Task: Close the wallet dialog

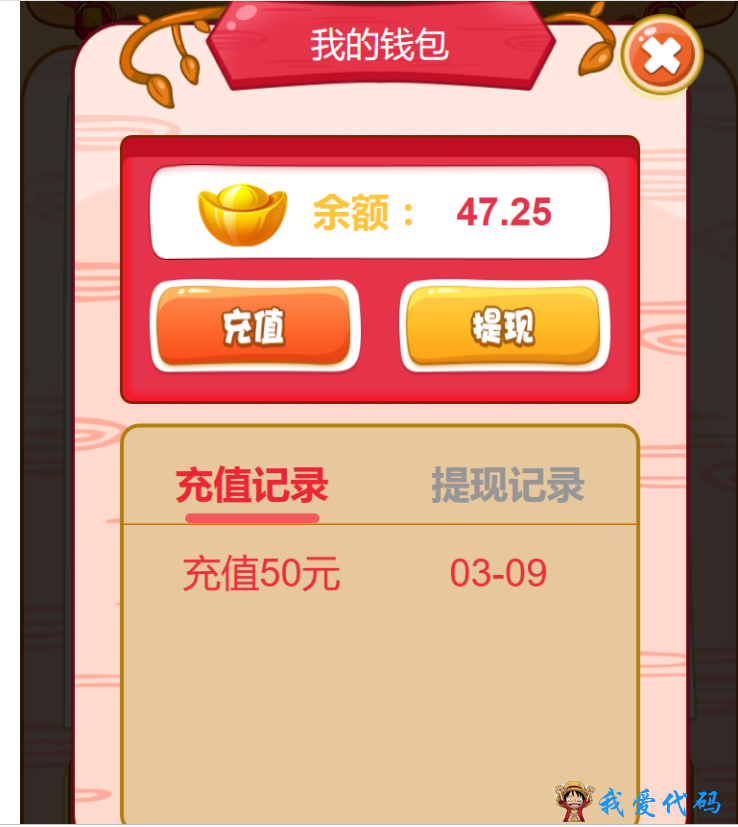Action: (661, 56)
